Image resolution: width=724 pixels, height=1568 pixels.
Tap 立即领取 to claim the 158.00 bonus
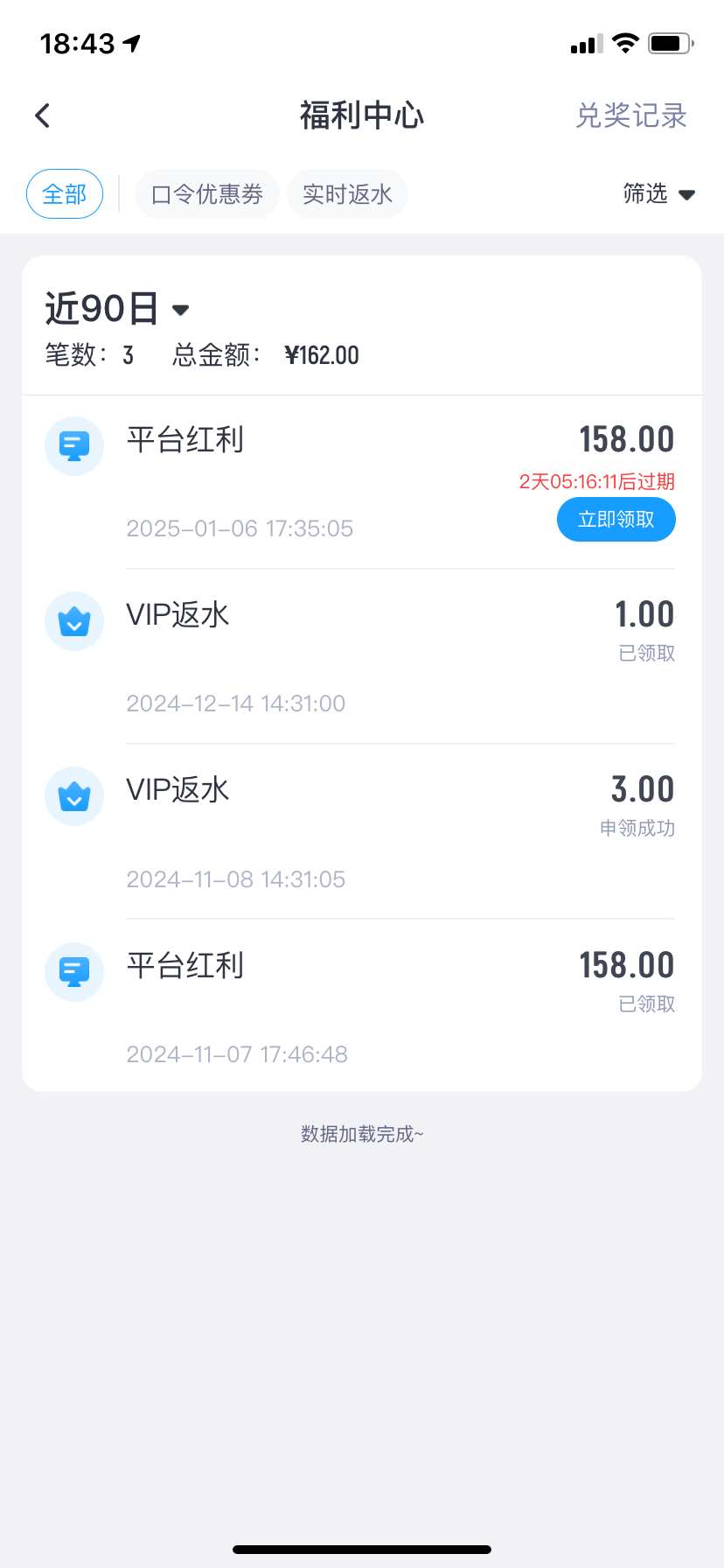click(616, 520)
